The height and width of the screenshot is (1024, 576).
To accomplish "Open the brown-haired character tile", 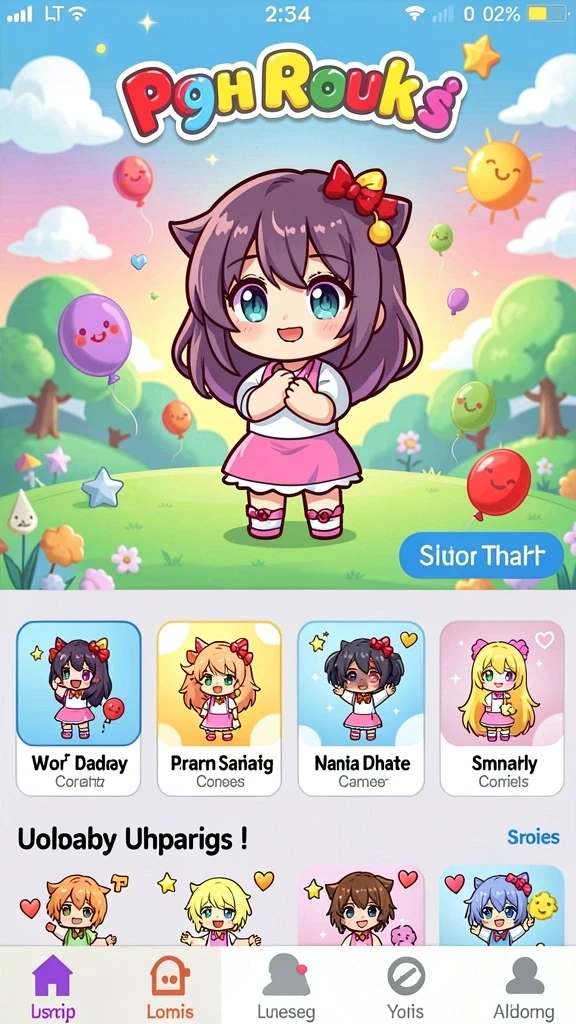I will tap(361, 906).
